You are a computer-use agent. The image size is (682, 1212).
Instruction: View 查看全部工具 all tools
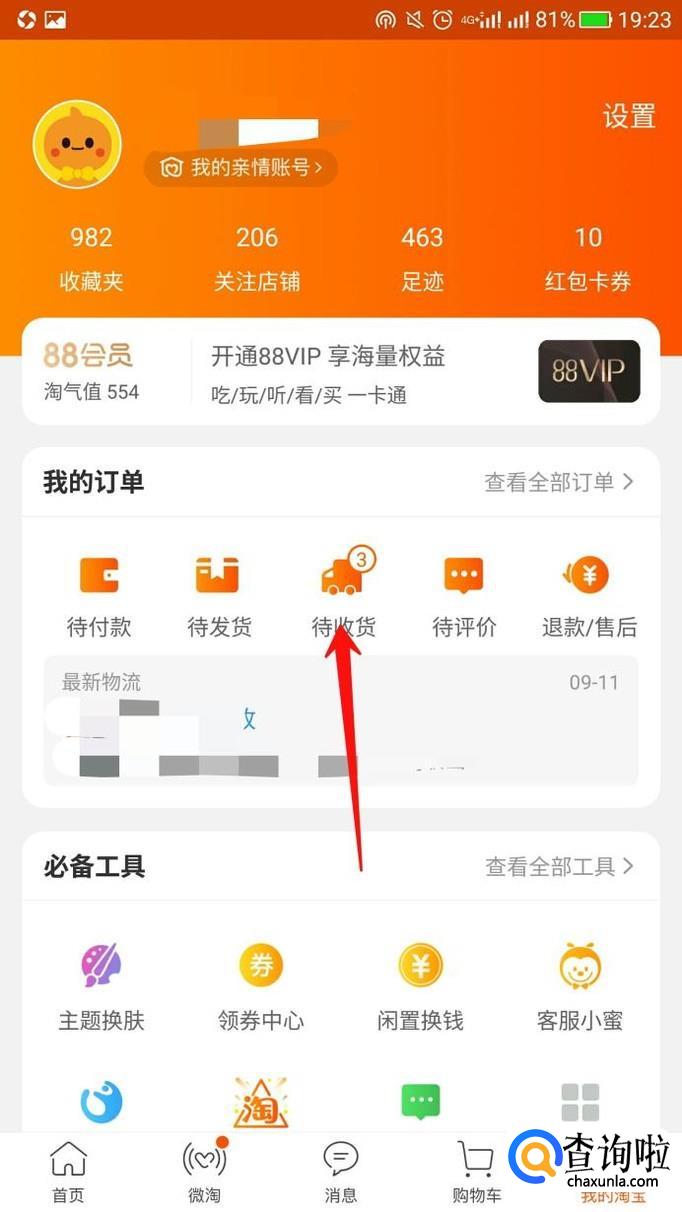559,866
